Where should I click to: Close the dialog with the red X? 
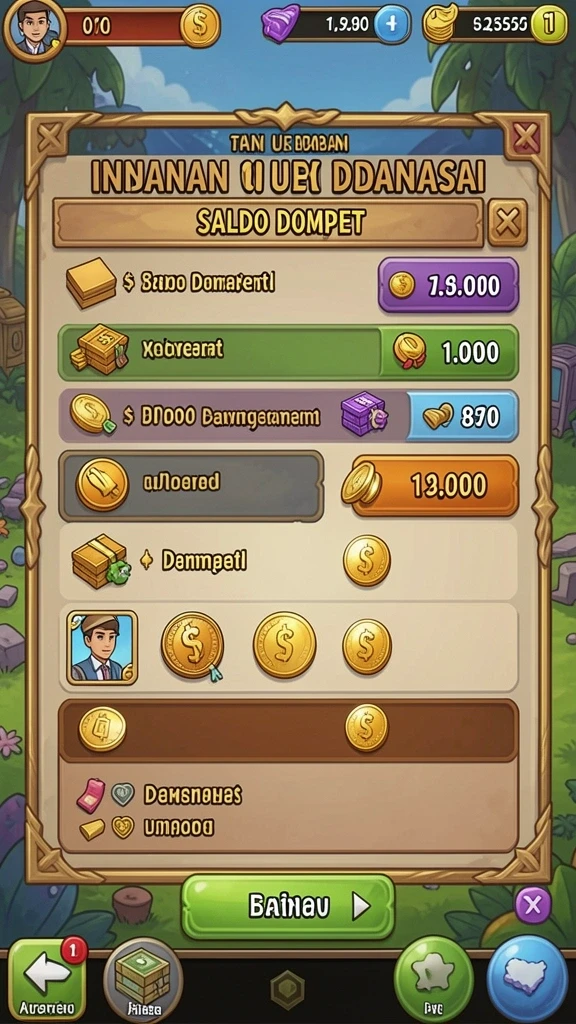(x=526, y=138)
